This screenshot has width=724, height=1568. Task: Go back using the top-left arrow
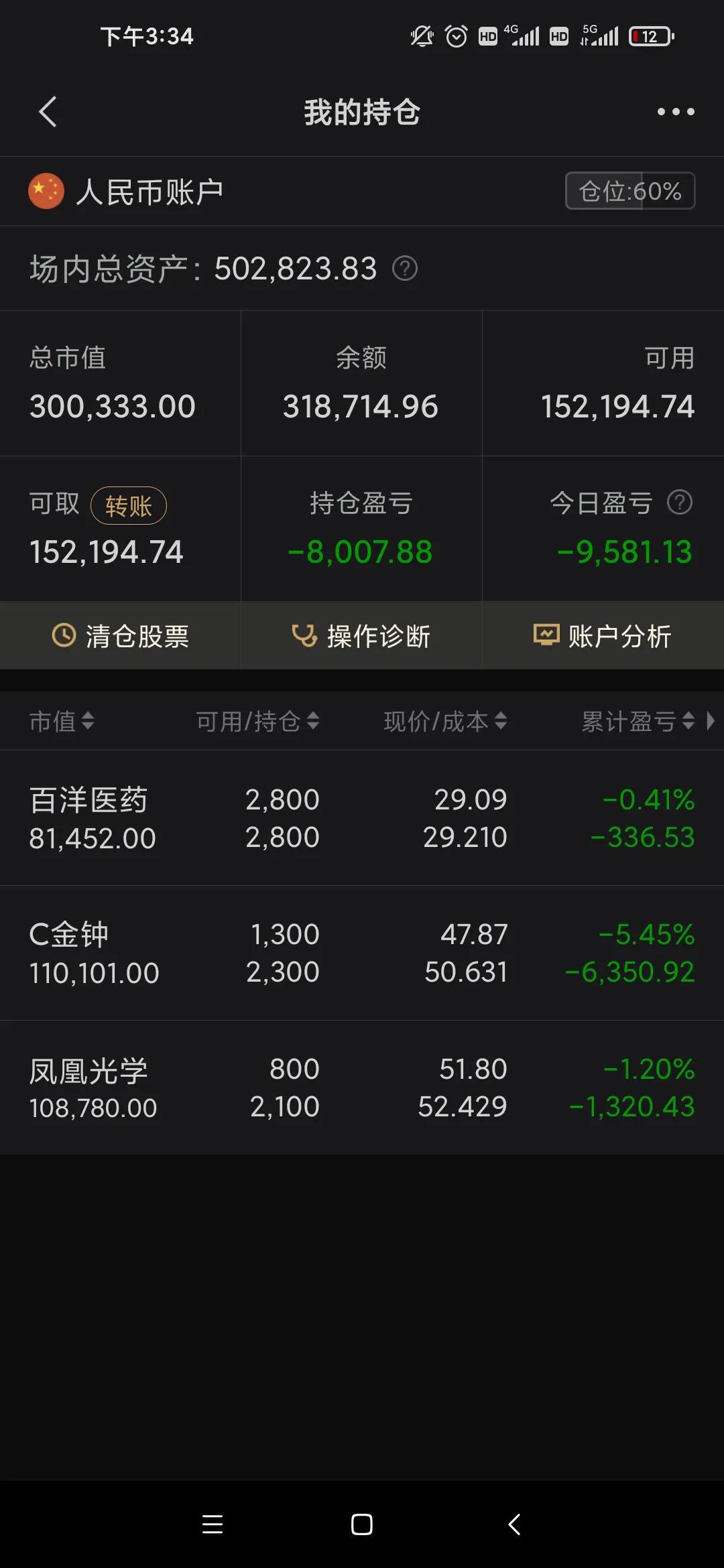click(x=48, y=112)
